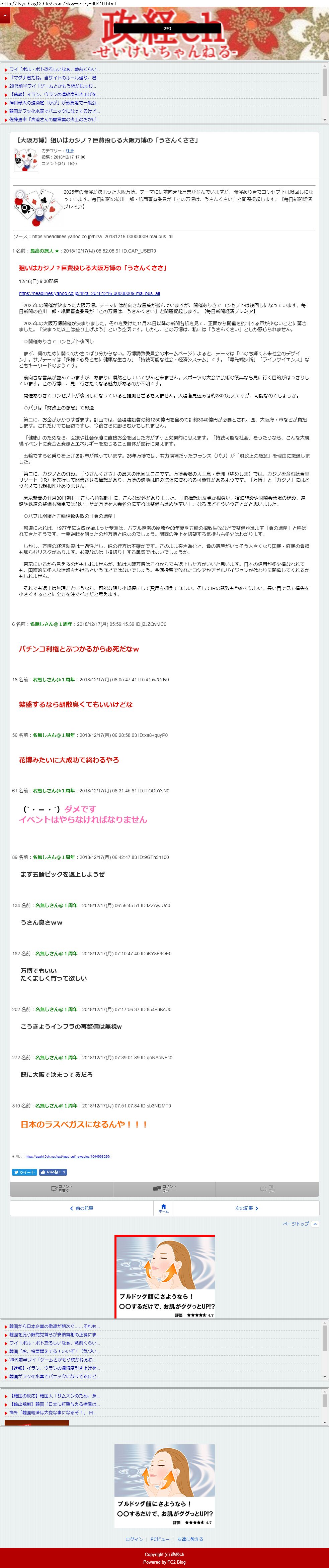329x1568 pixels.
Task: Open the 社会 category link
Action: pyautogui.click(x=70, y=151)
